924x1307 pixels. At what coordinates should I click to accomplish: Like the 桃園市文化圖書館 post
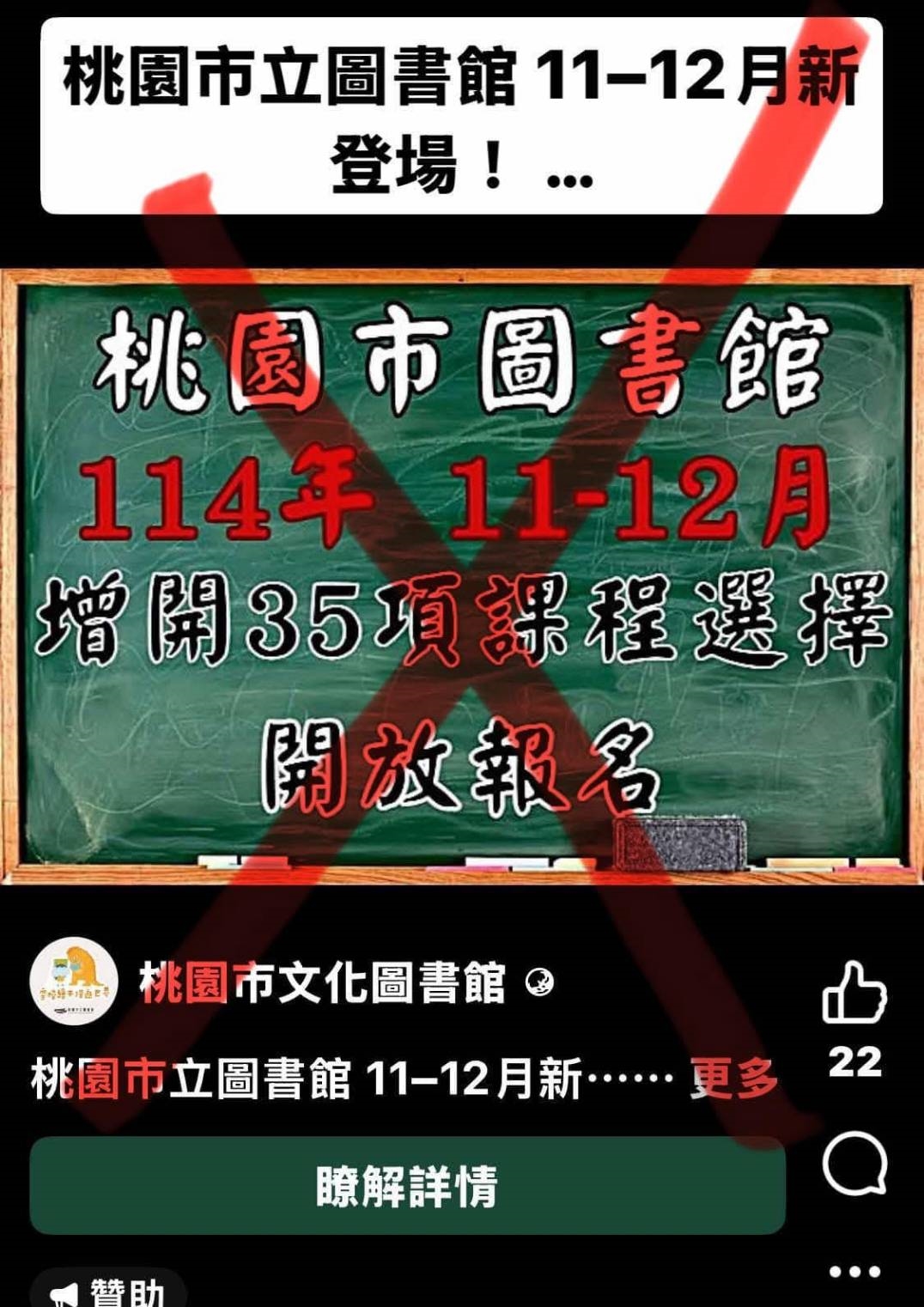pos(854,994)
